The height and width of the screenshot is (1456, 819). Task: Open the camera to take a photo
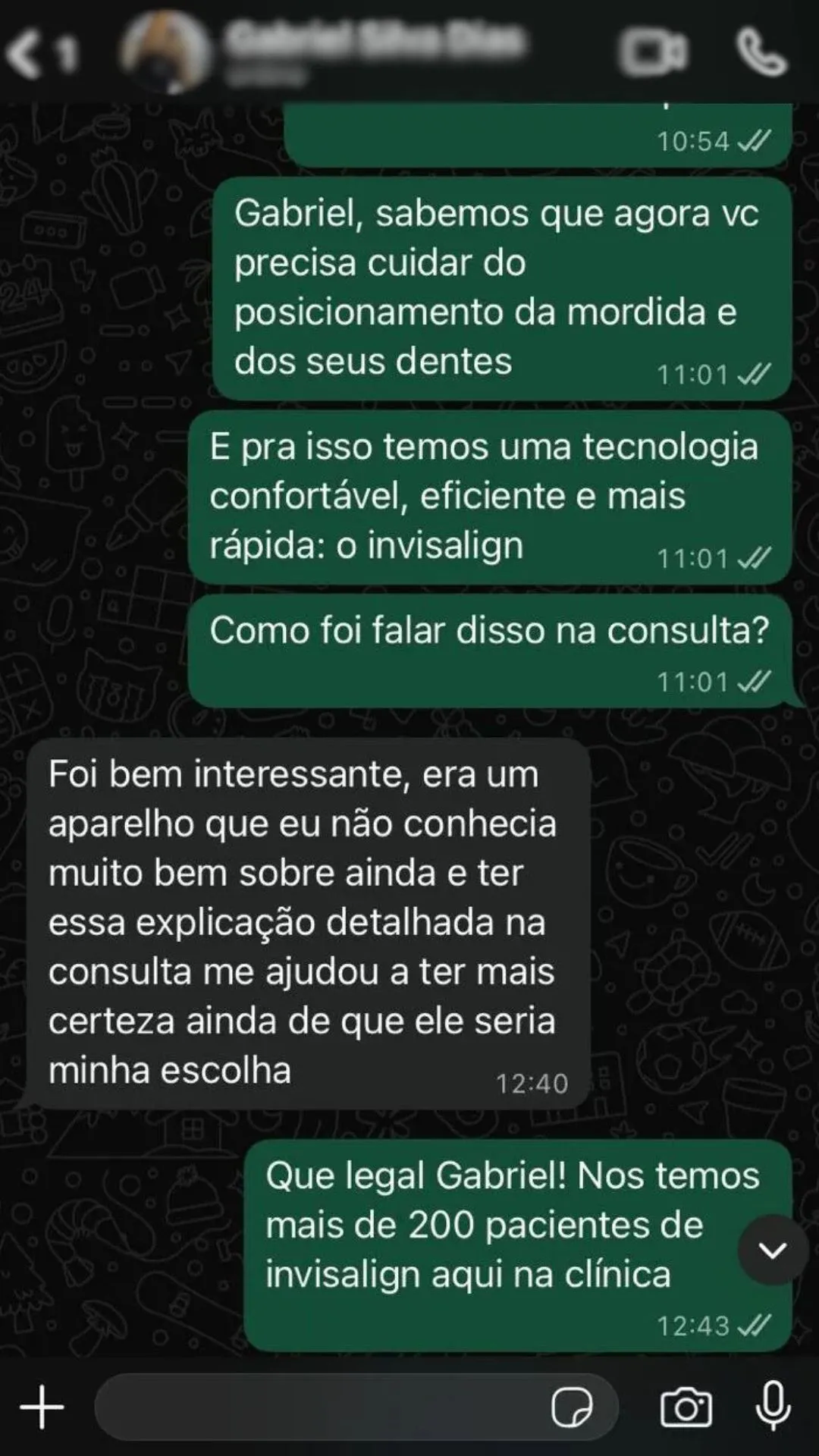click(686, 1408)
